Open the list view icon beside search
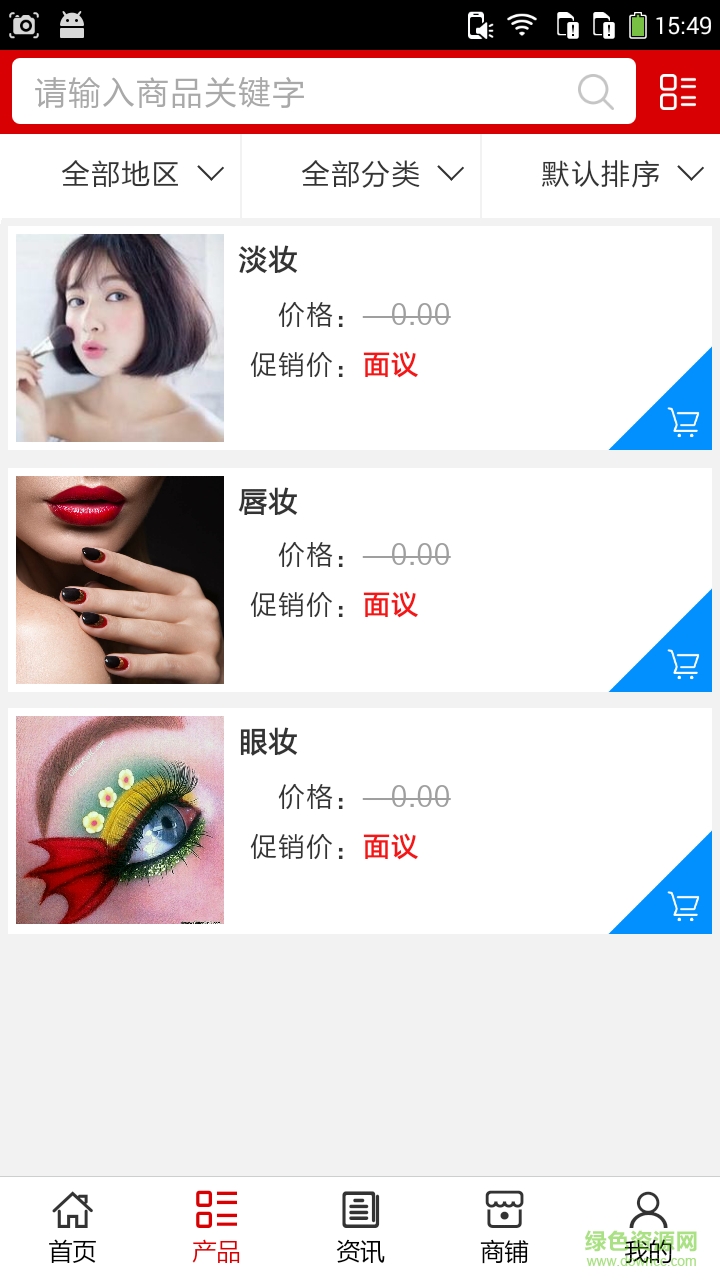Screen dimensions: 720x1280 coord(678,92)
